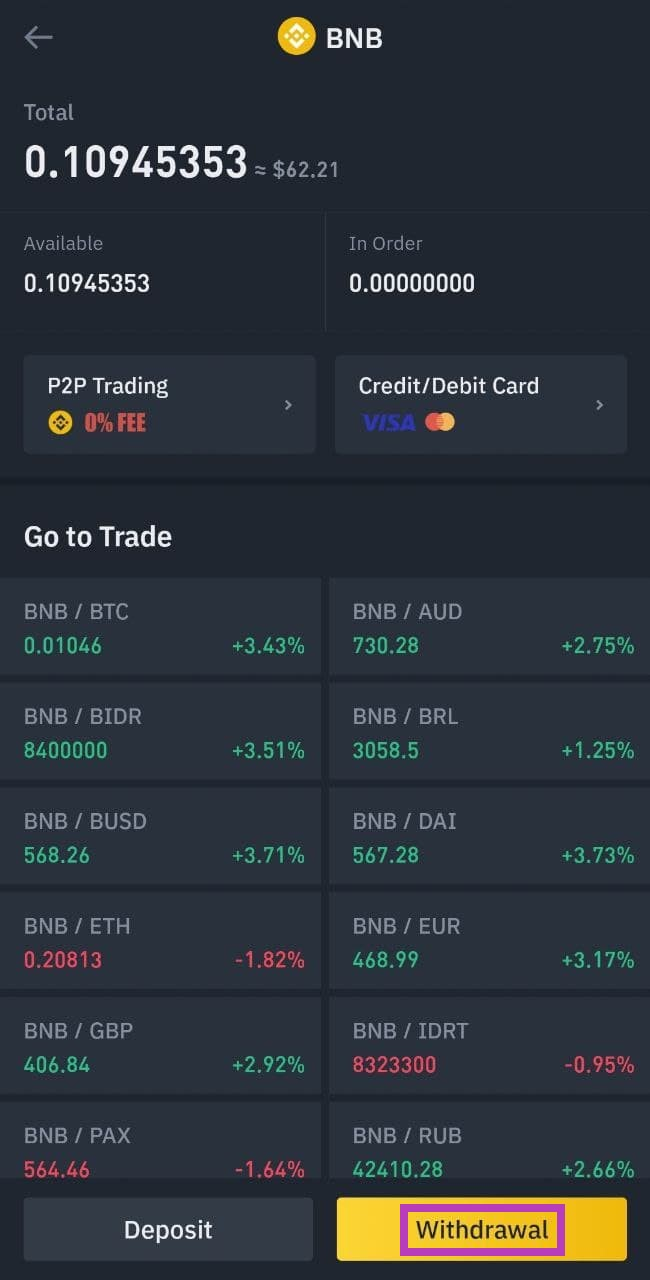650x1280 pixels.
Task: Trade the BNB / BUSD pair
Action: point(162,838)
